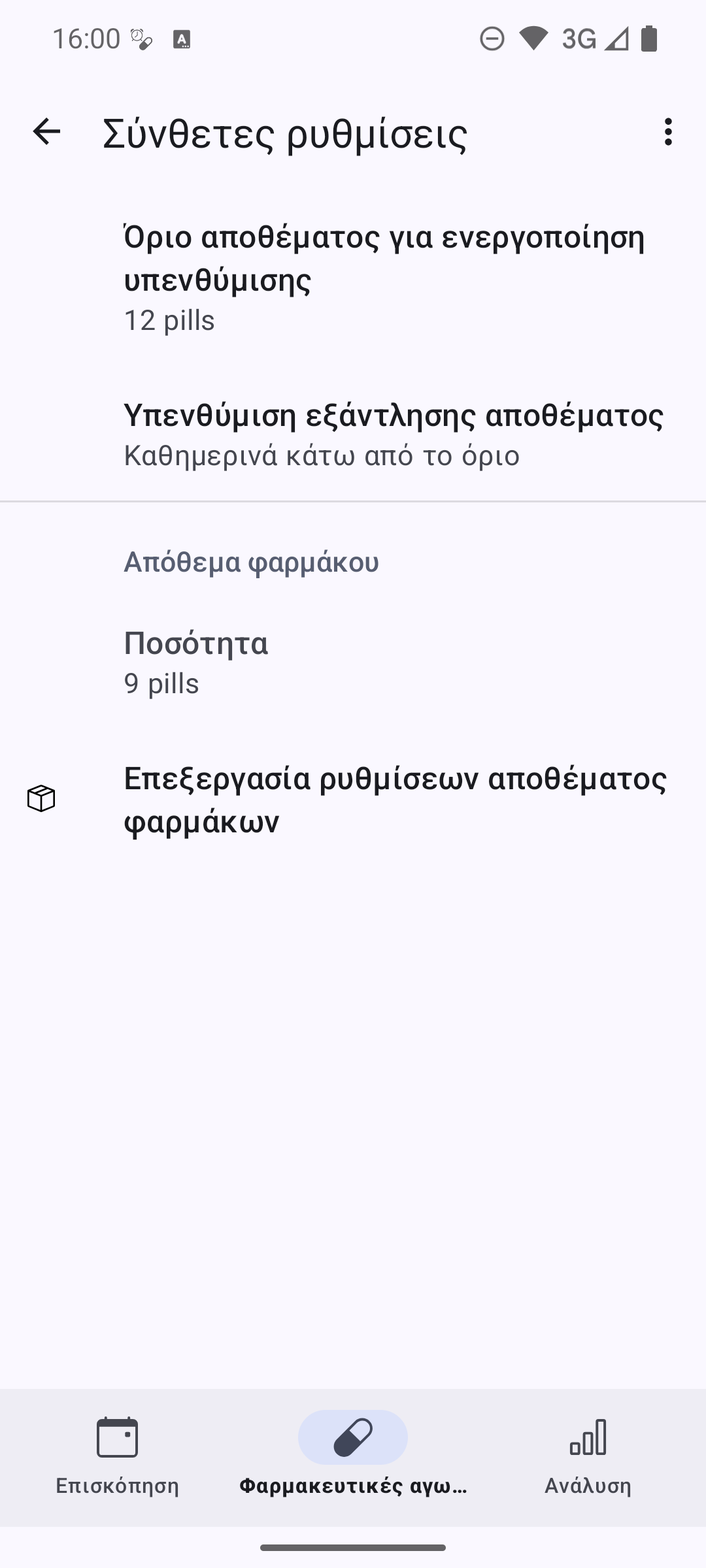Edit the Ποσότητα value
The width and height of the screenshot is (706, 1568).
pos(196,662)
